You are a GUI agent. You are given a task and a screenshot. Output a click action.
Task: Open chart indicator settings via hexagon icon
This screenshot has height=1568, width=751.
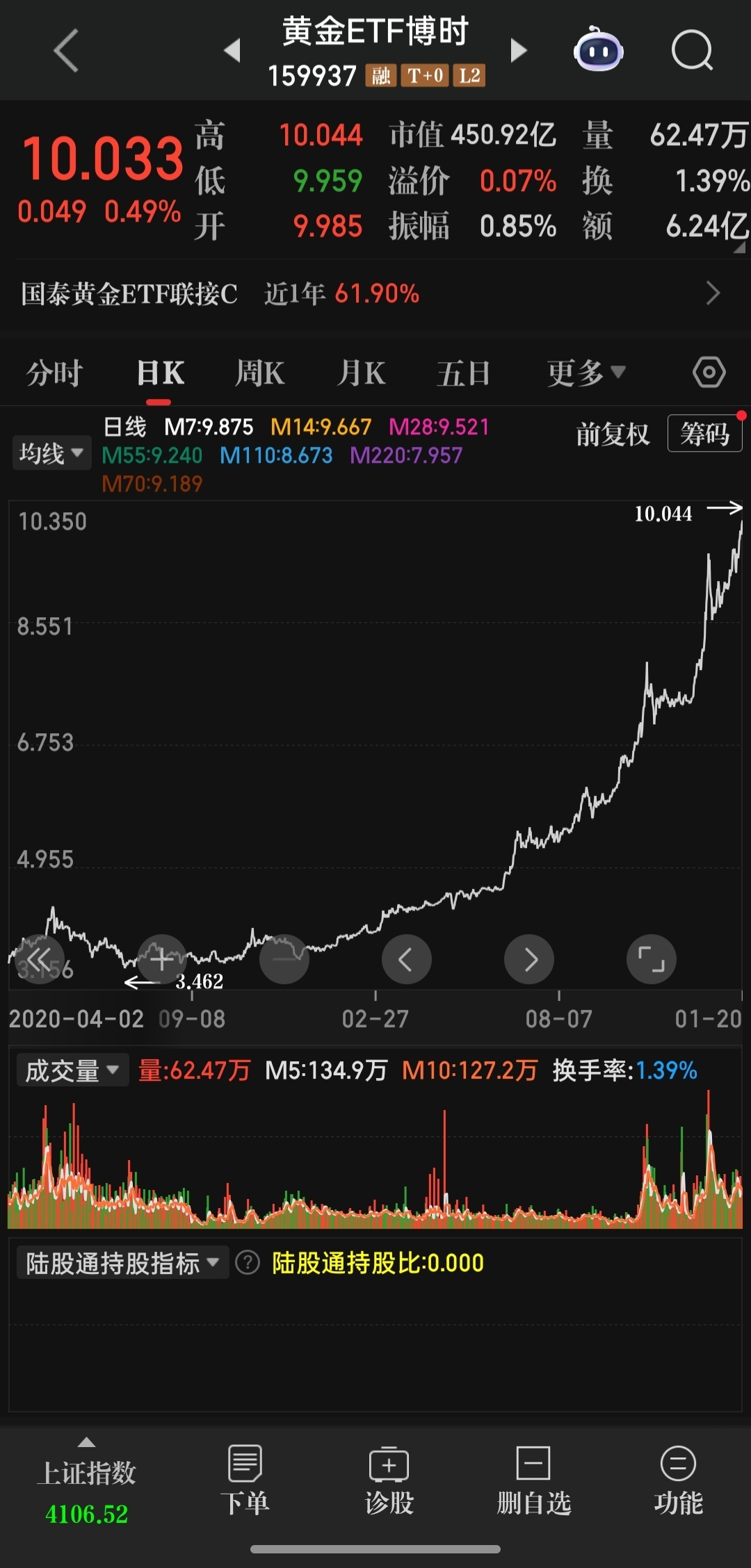(709, 373)
